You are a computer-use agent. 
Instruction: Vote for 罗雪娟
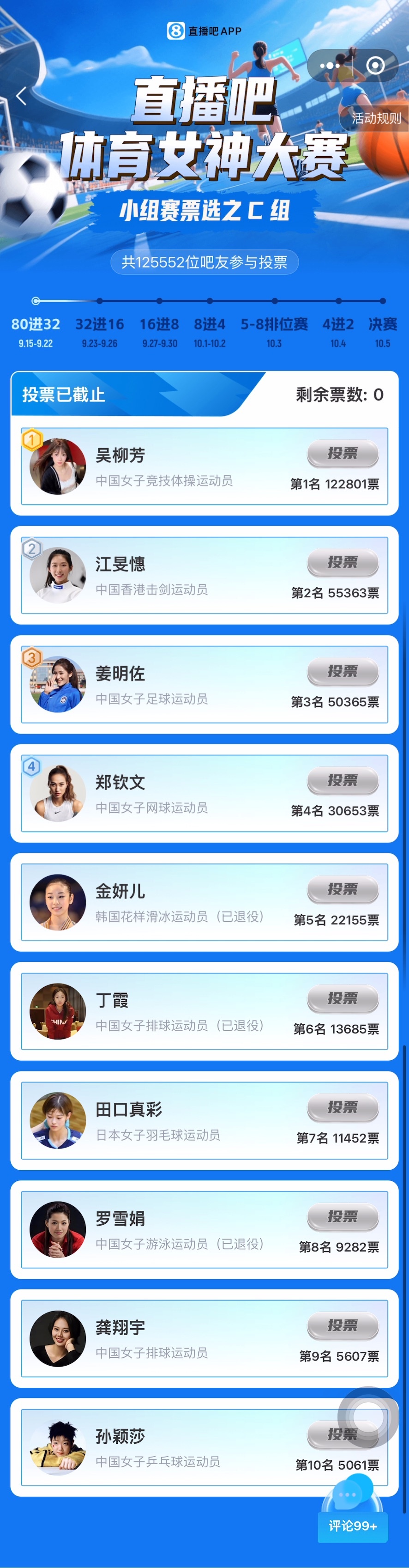(343, 1216)
